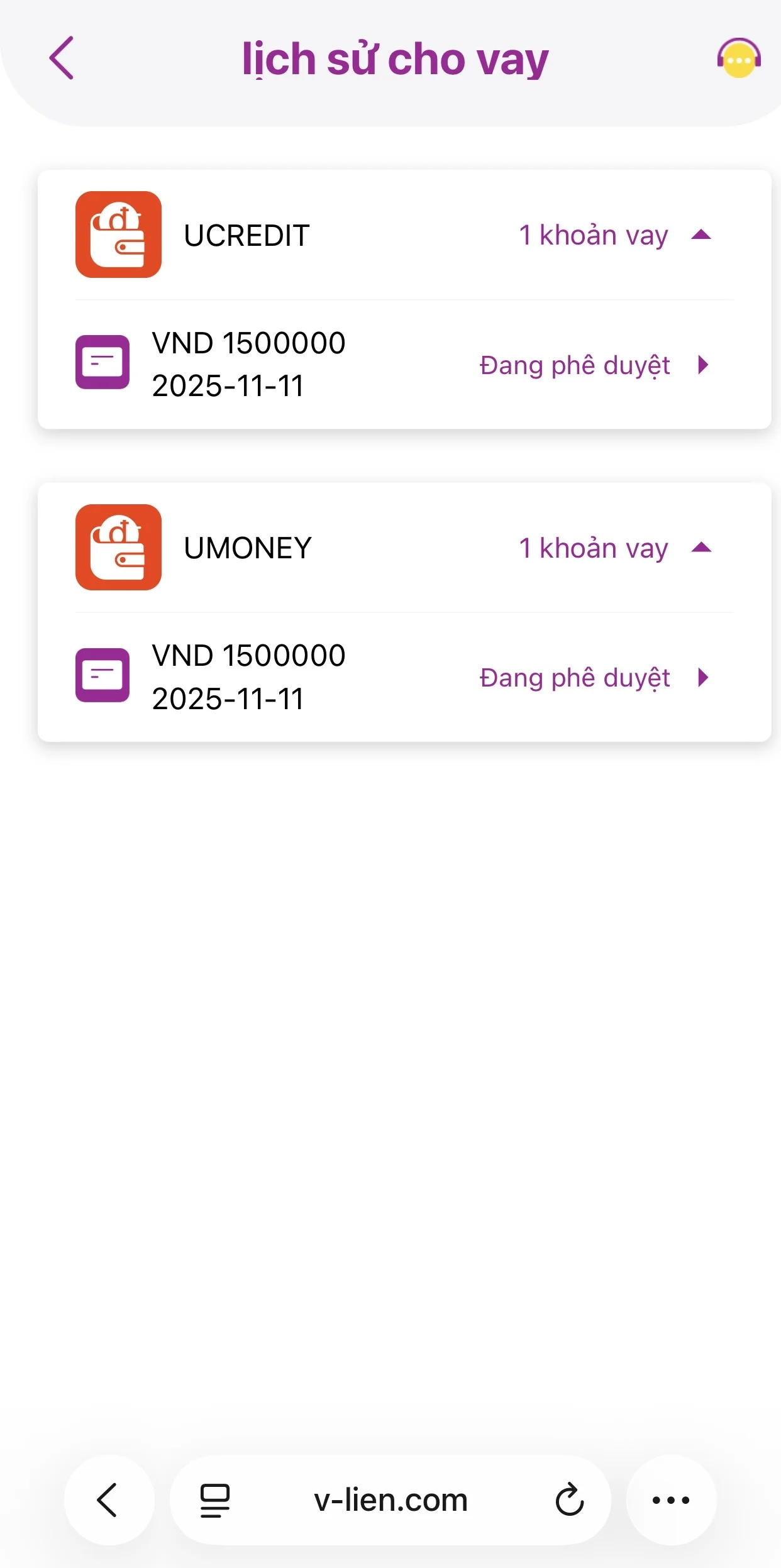Open the browser more options menu
This screenshot has height=1568, width=781.
[x=671, y=1500]
